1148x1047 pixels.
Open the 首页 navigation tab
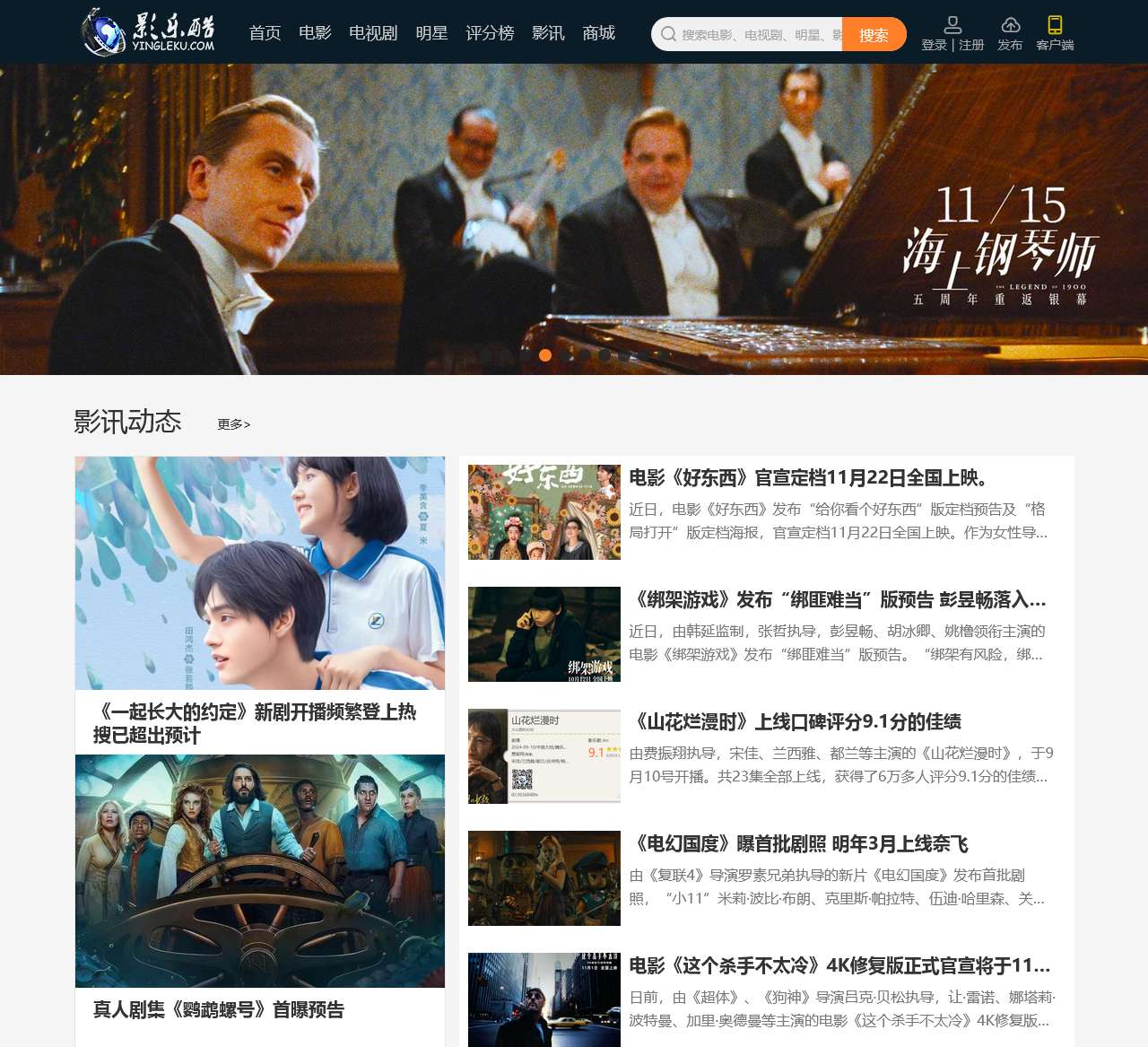point(265,33)
